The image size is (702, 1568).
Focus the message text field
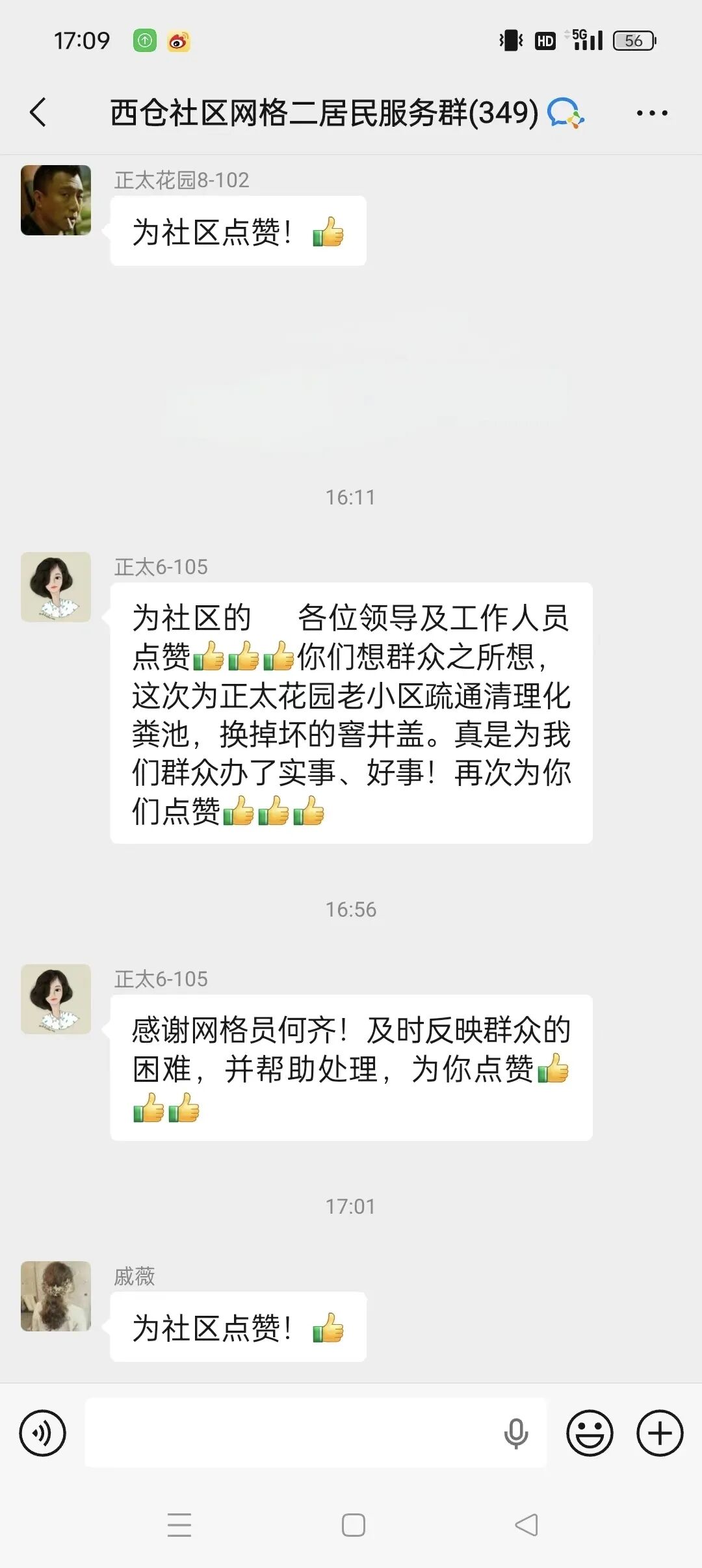click(x=292, y=1433)
